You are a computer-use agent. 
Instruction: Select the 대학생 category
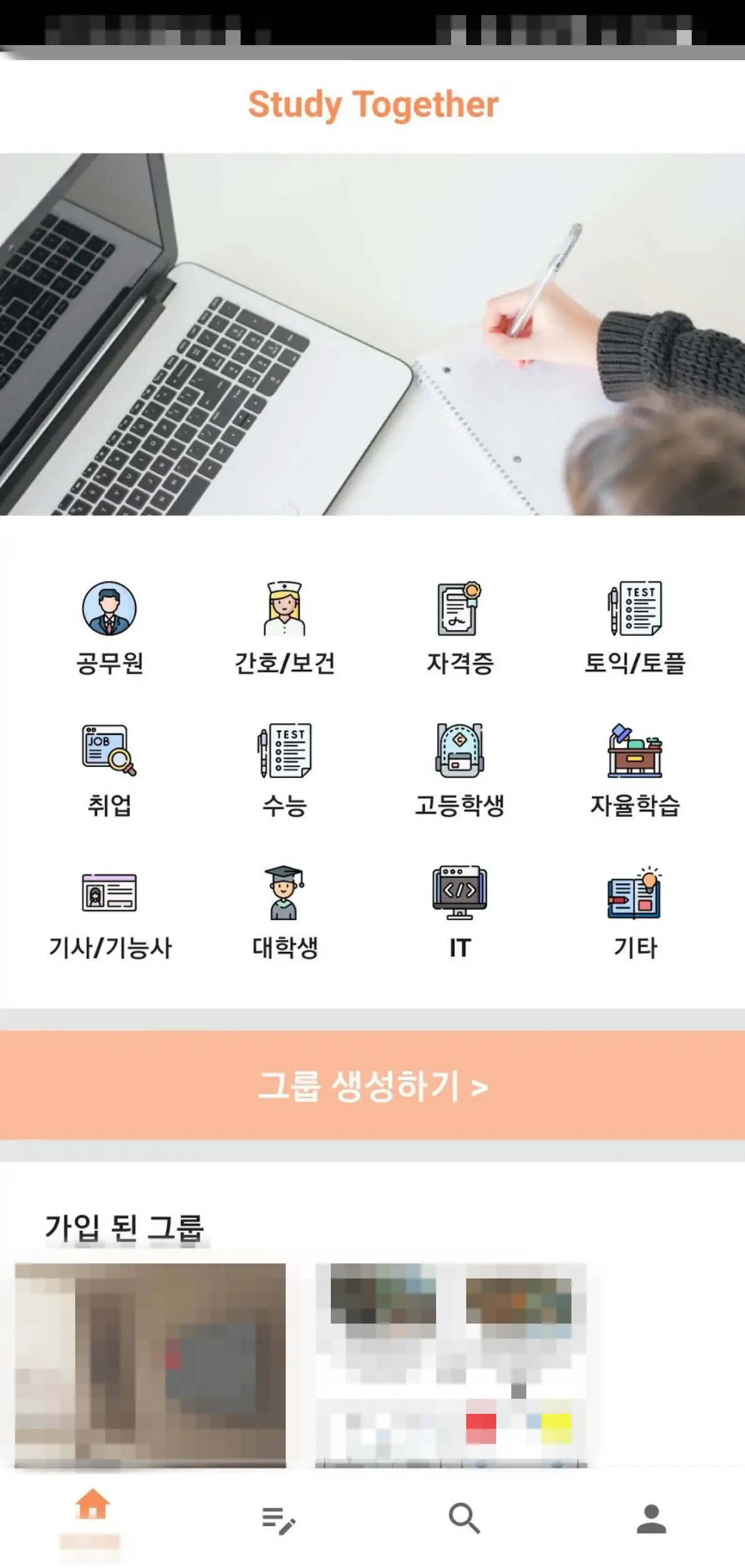284,913
